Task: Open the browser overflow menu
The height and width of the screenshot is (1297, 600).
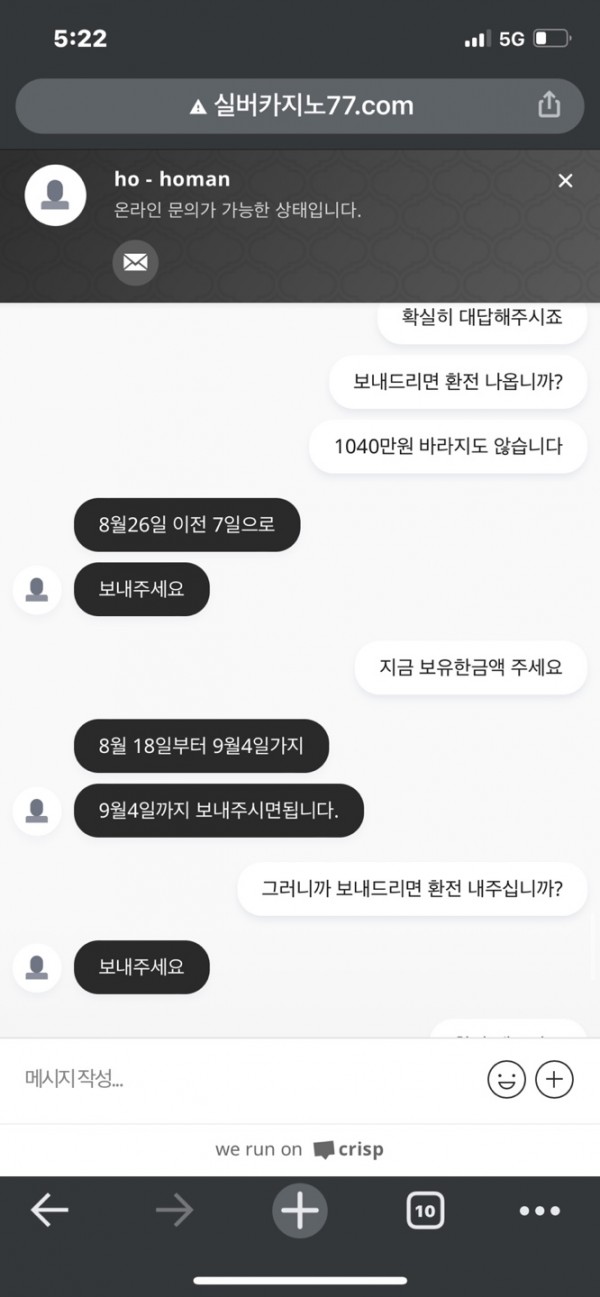Action: click(x=540, y=1211)
